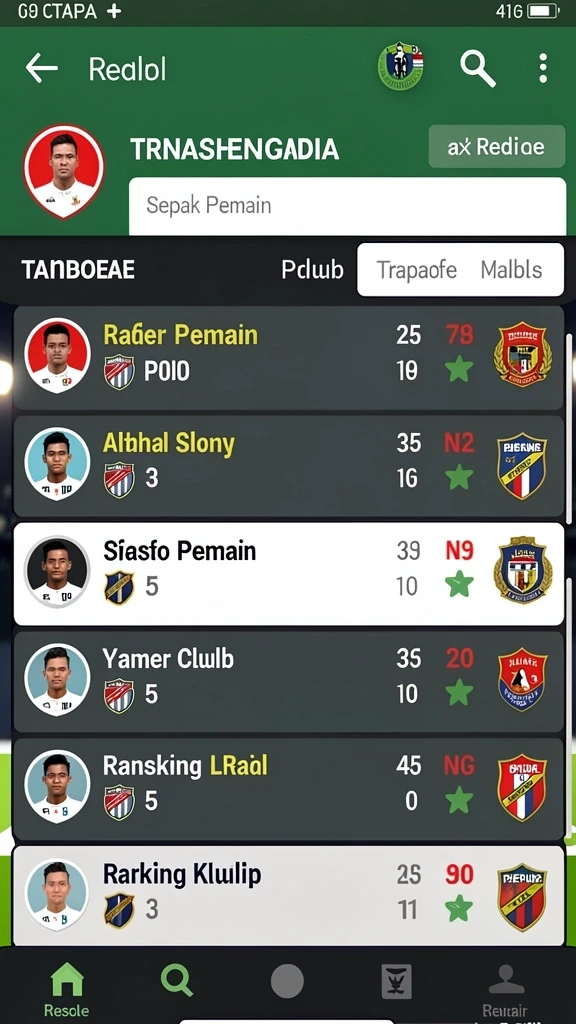Go back using the arrow
Screen dimensions: 576x1024
(42, 68)
